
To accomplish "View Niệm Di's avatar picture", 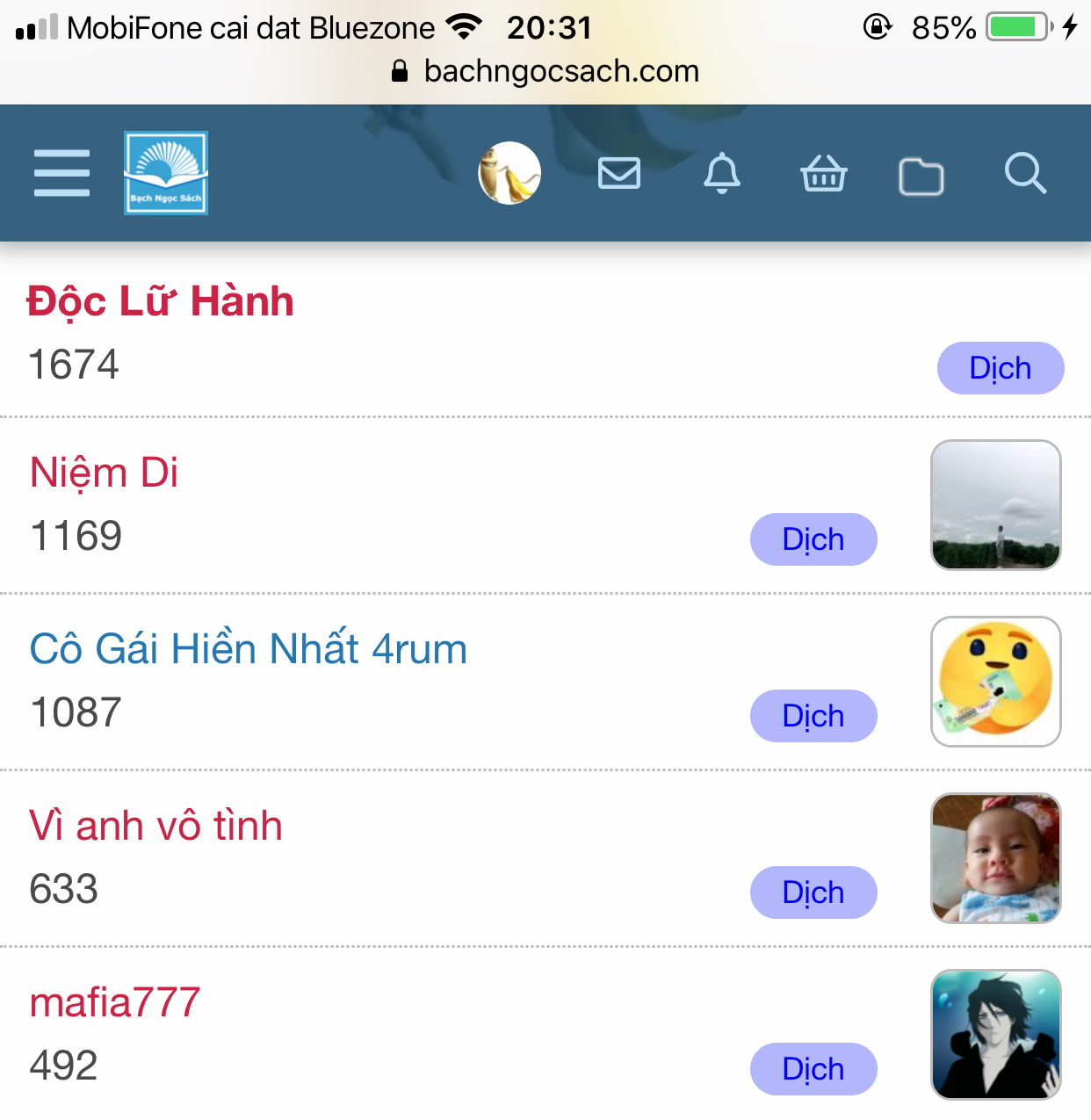I will (x=996, y=505).
